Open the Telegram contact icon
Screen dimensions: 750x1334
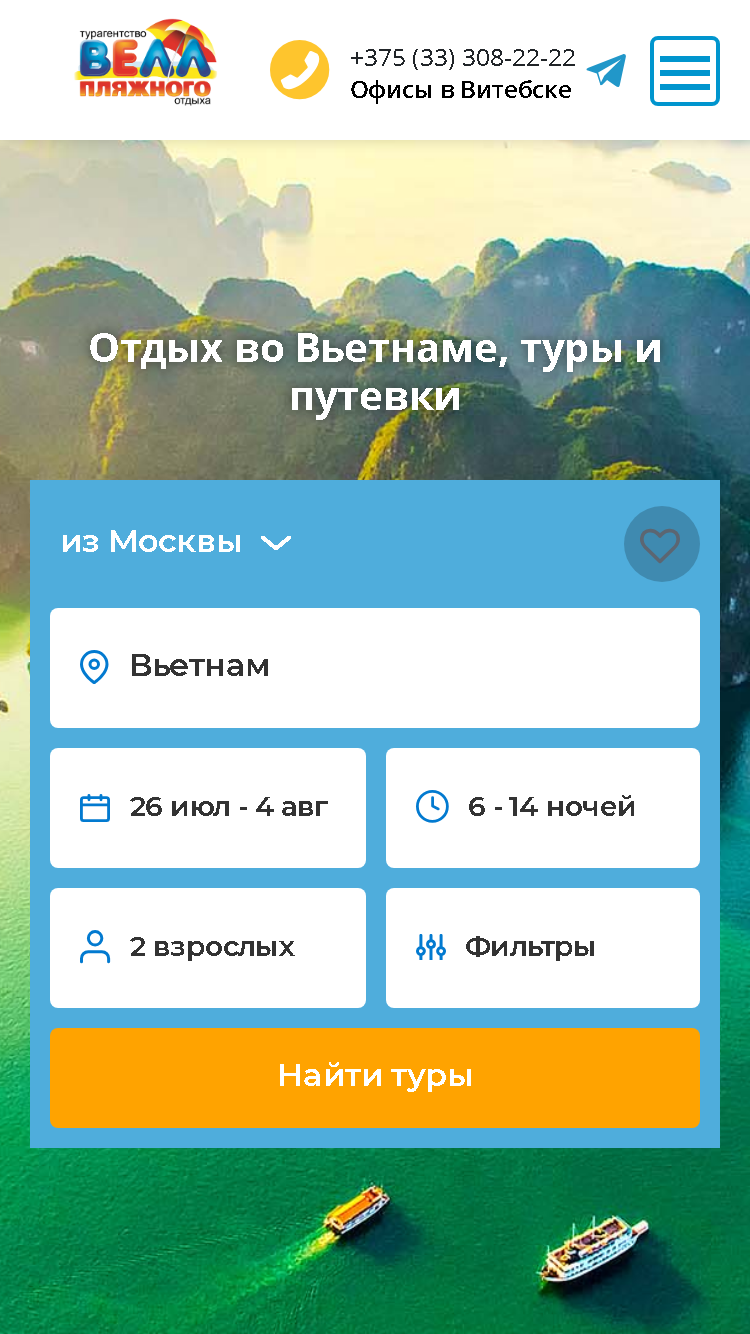606,71
